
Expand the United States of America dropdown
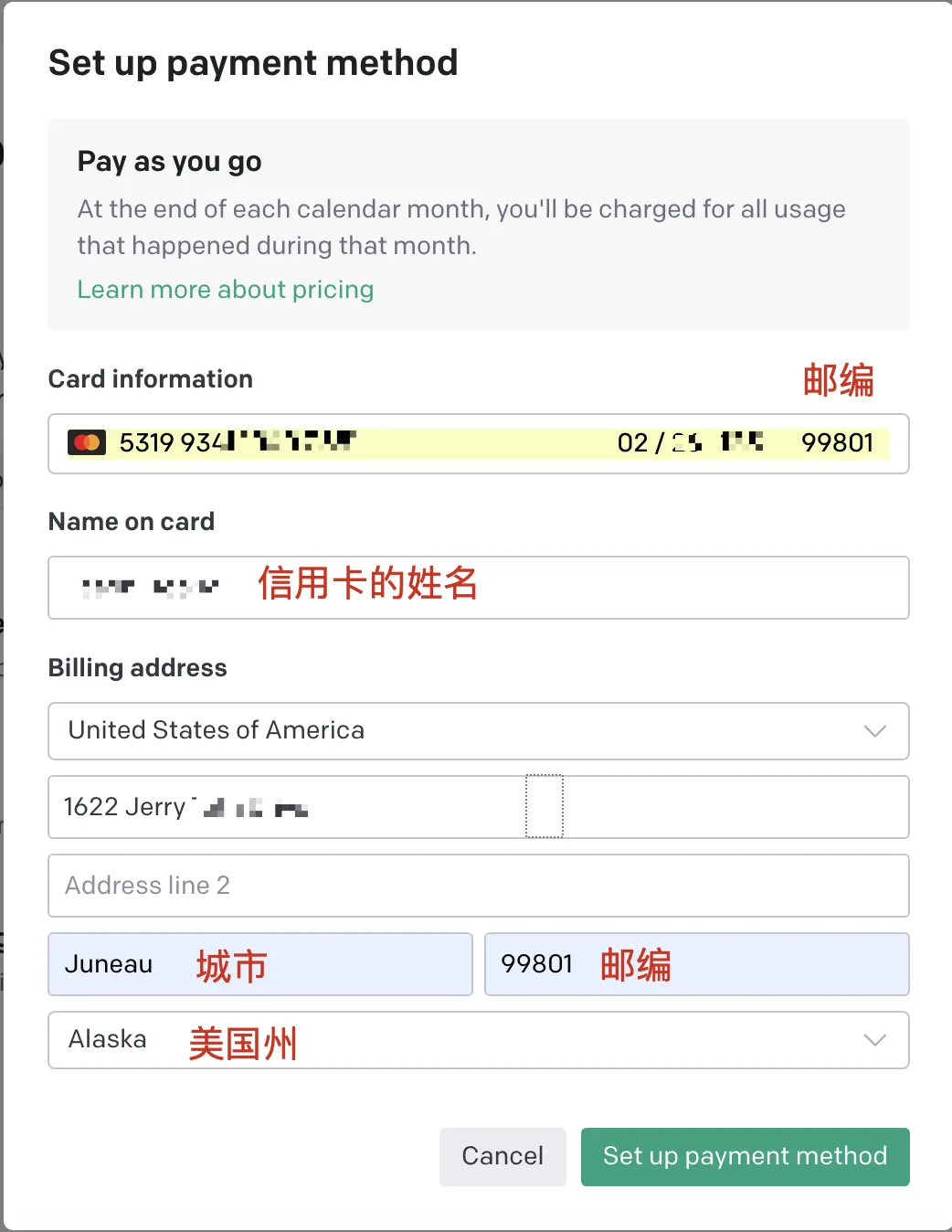click(478, 731)
